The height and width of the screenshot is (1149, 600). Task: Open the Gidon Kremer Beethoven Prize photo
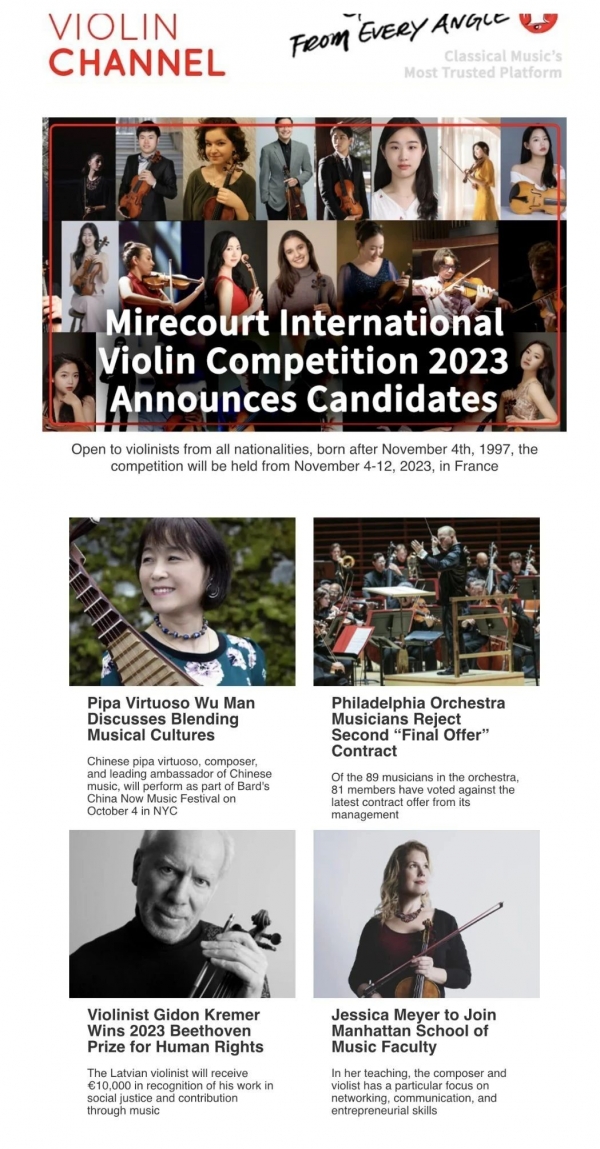182,914
